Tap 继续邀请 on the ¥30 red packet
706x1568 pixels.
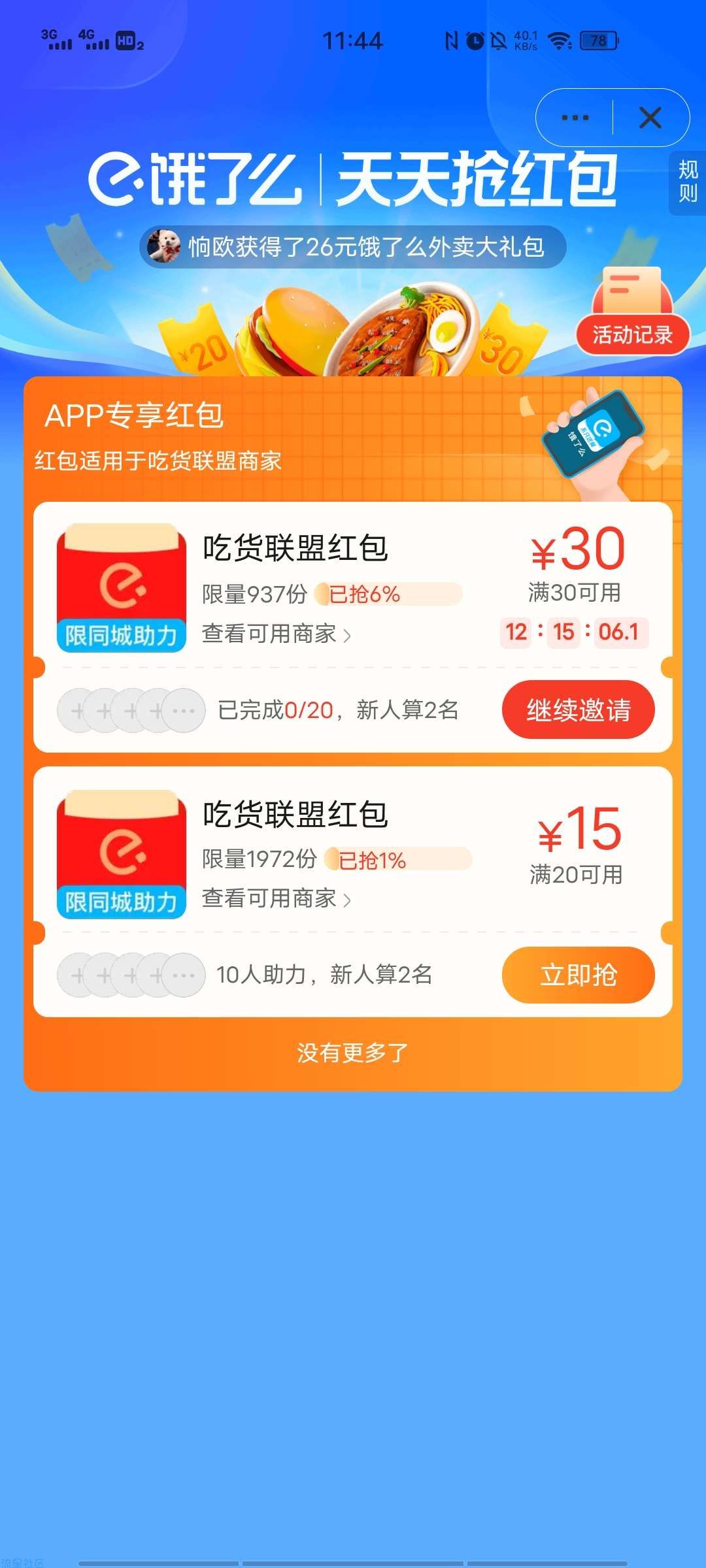578,710
